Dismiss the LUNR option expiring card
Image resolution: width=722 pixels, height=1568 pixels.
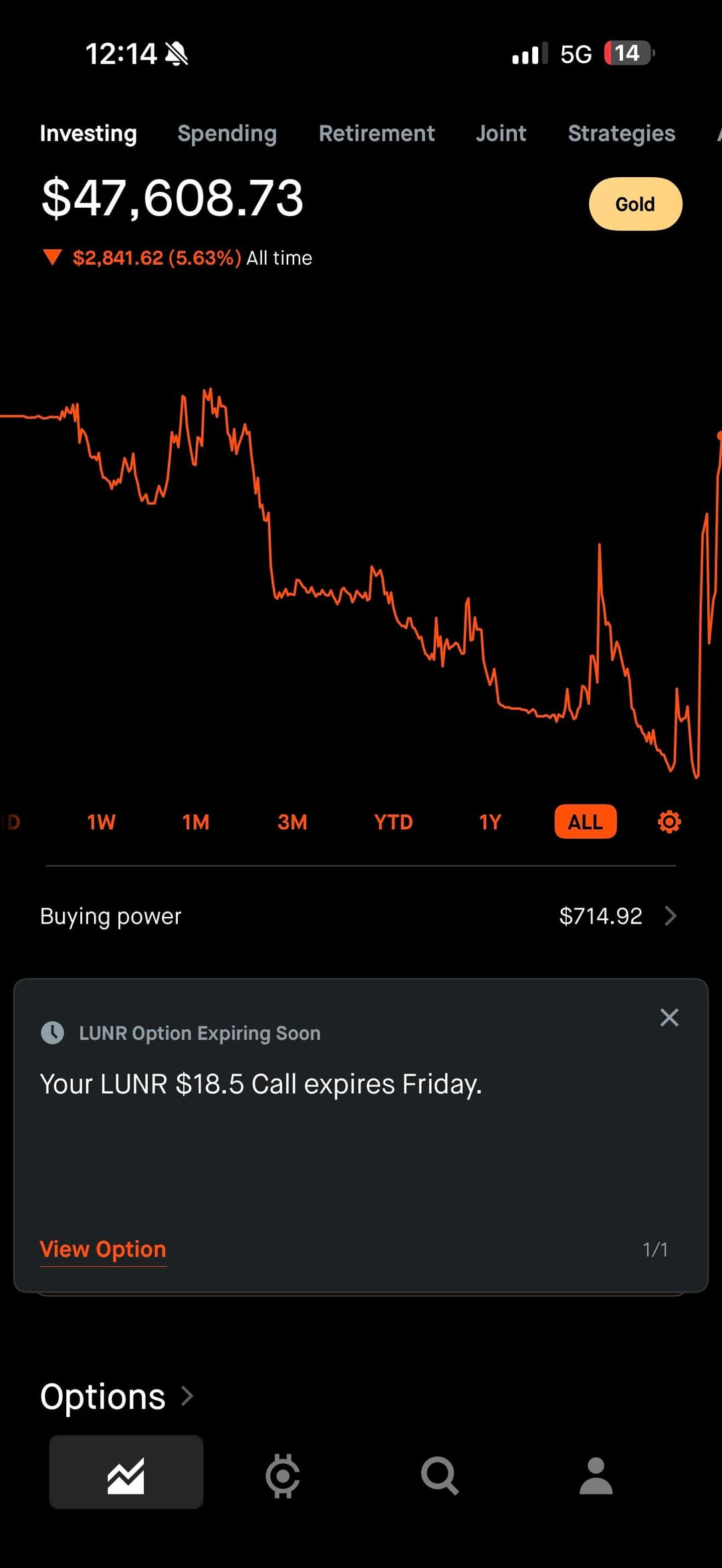(669, 1017)
